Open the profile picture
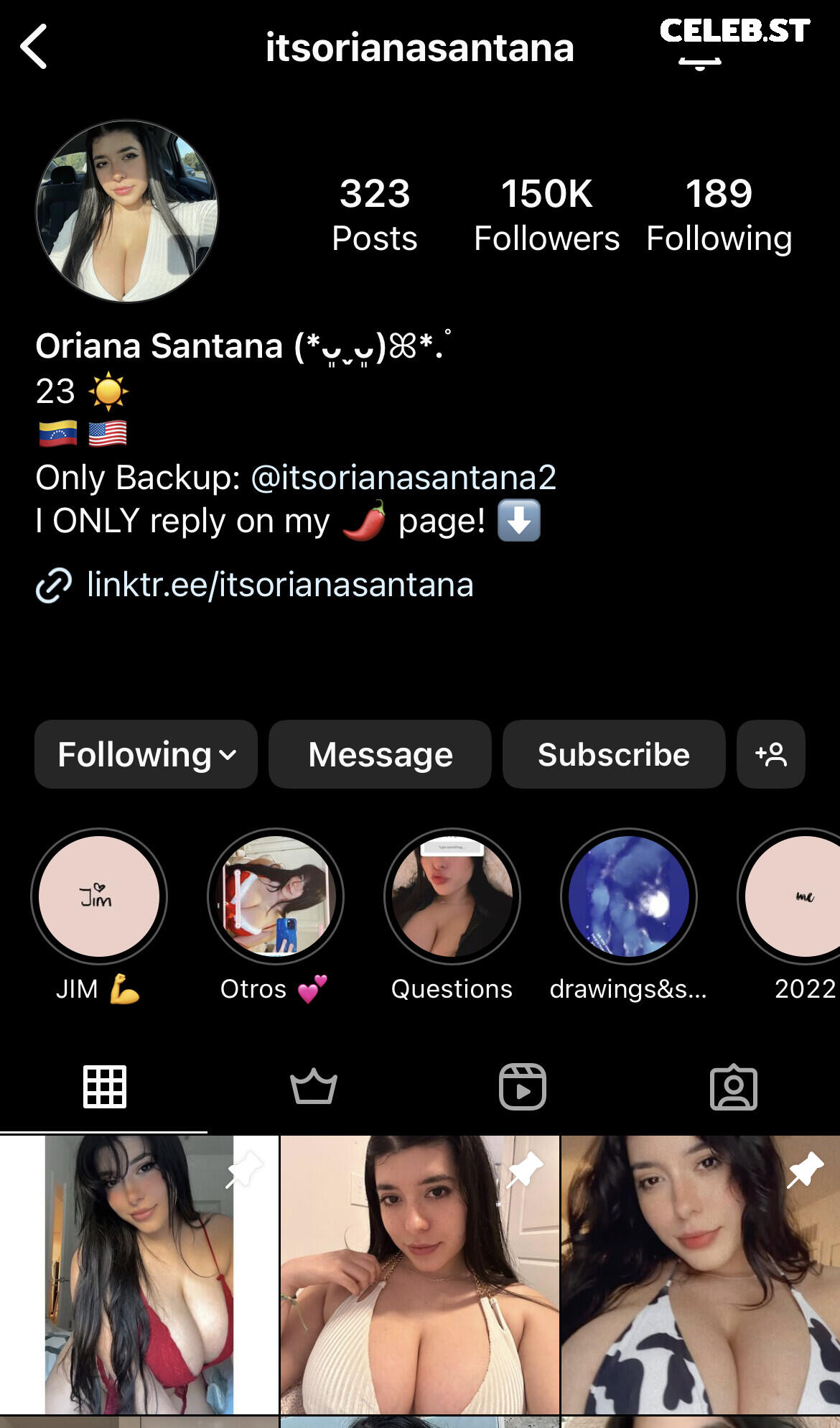 [x=127, y=211]
